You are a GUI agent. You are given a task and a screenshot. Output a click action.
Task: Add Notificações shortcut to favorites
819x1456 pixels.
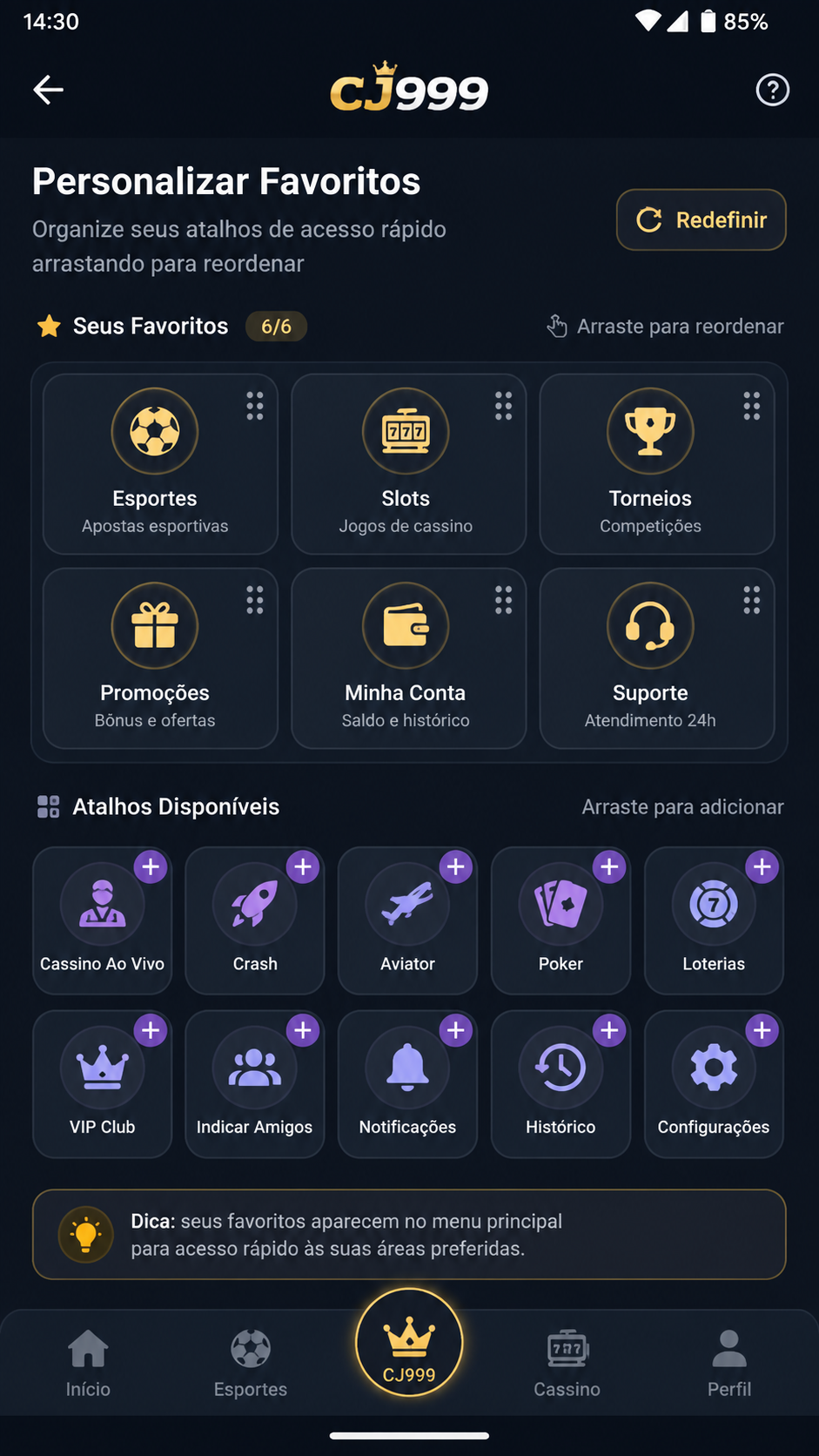(456, 1030)
